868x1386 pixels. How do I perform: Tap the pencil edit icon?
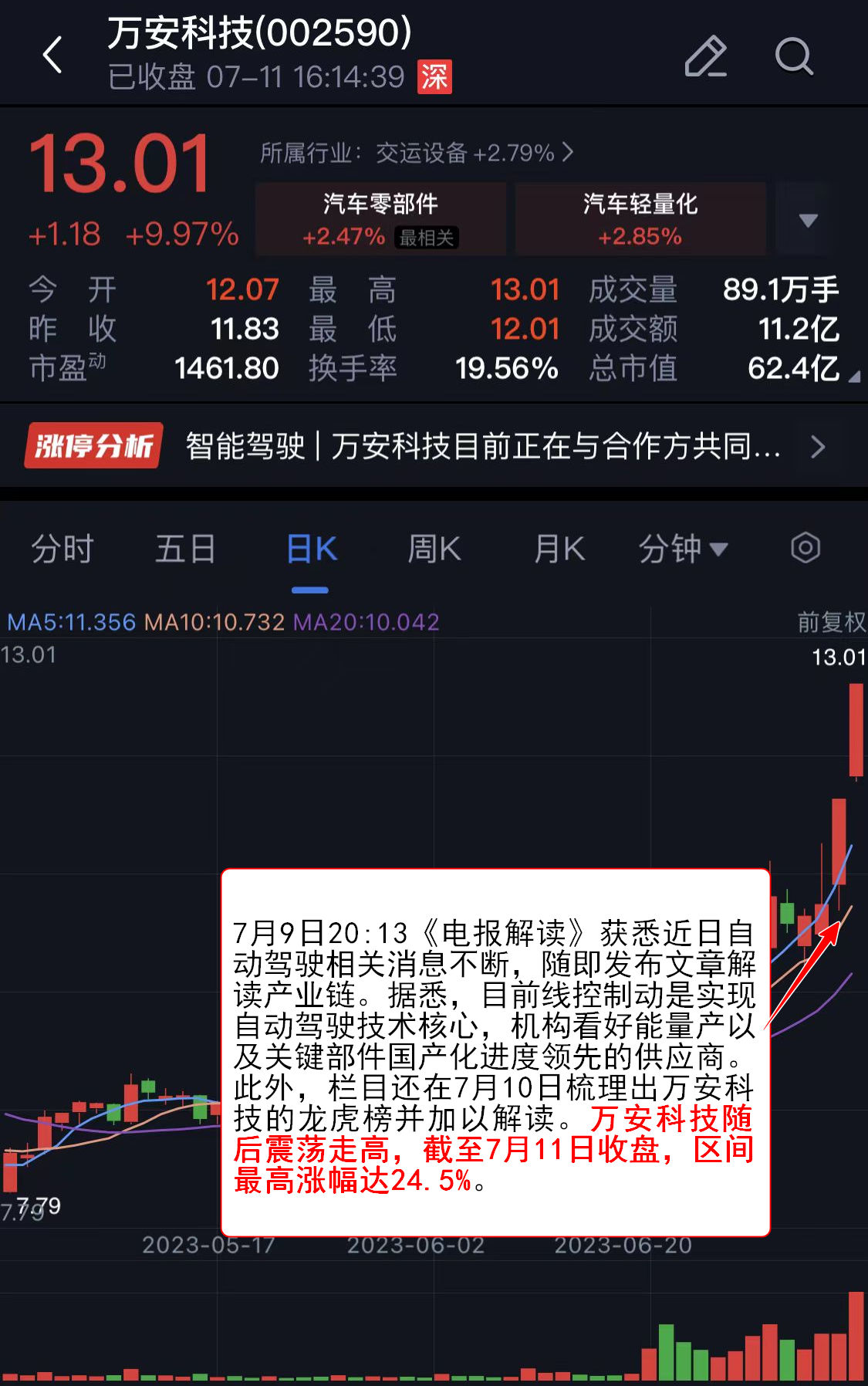705,56
